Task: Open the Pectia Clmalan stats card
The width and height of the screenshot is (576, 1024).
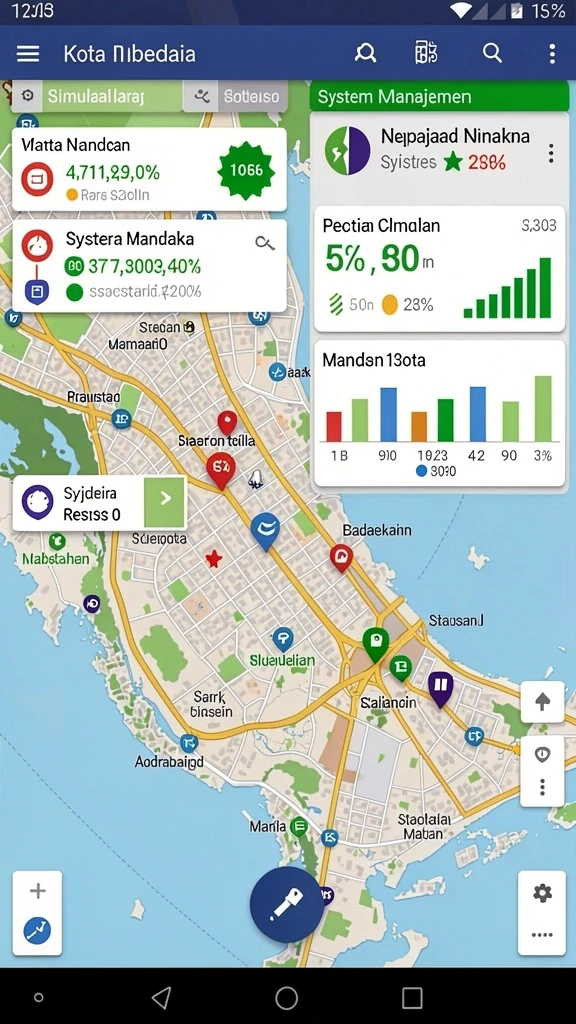Action: click(440, 269)
